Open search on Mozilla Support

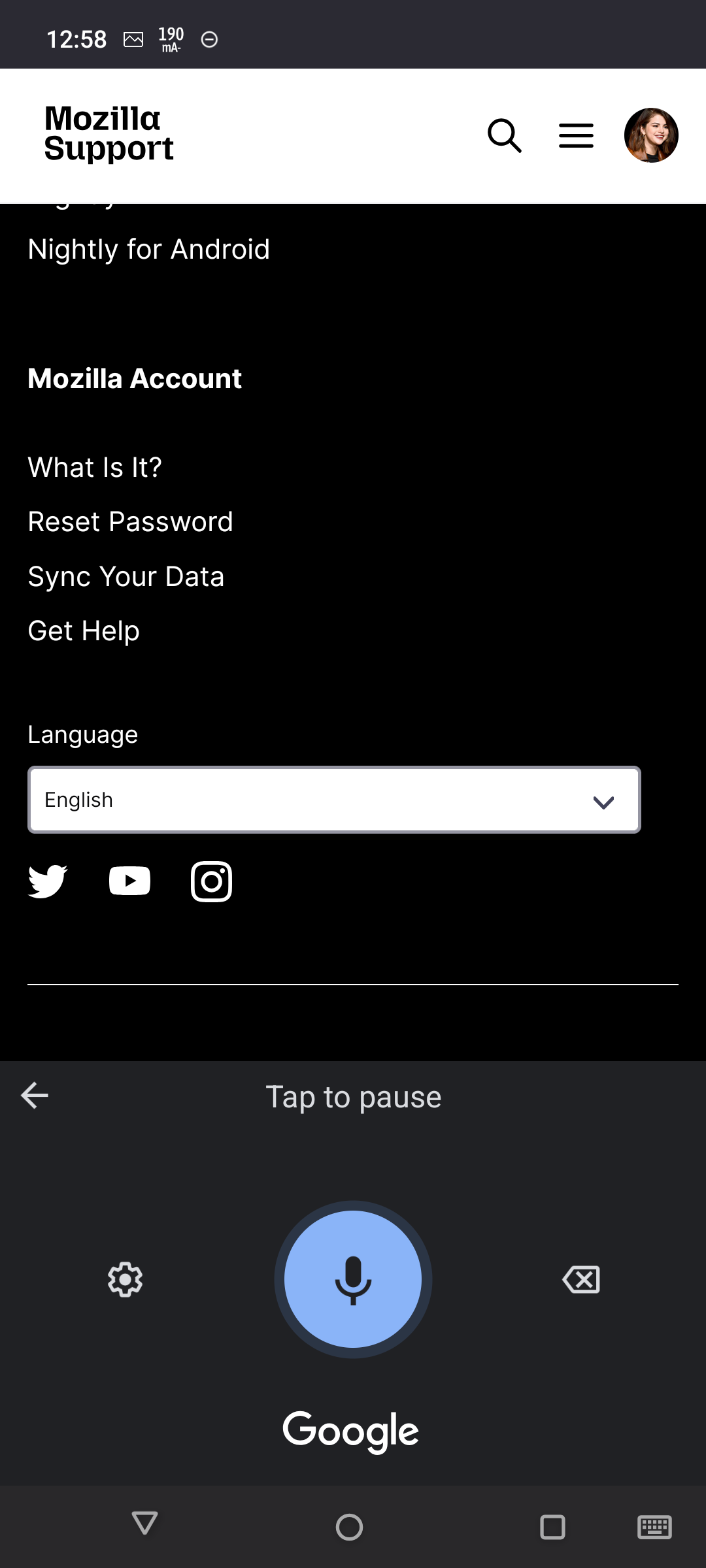[504, 135]
